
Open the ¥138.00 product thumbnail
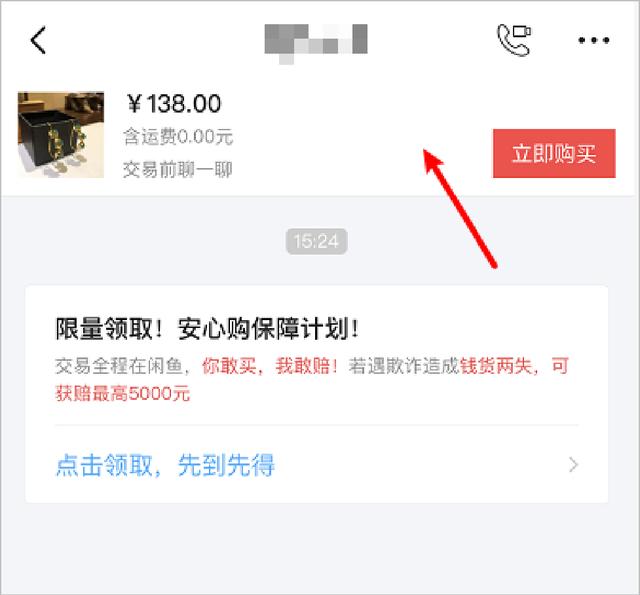point(61,135)
